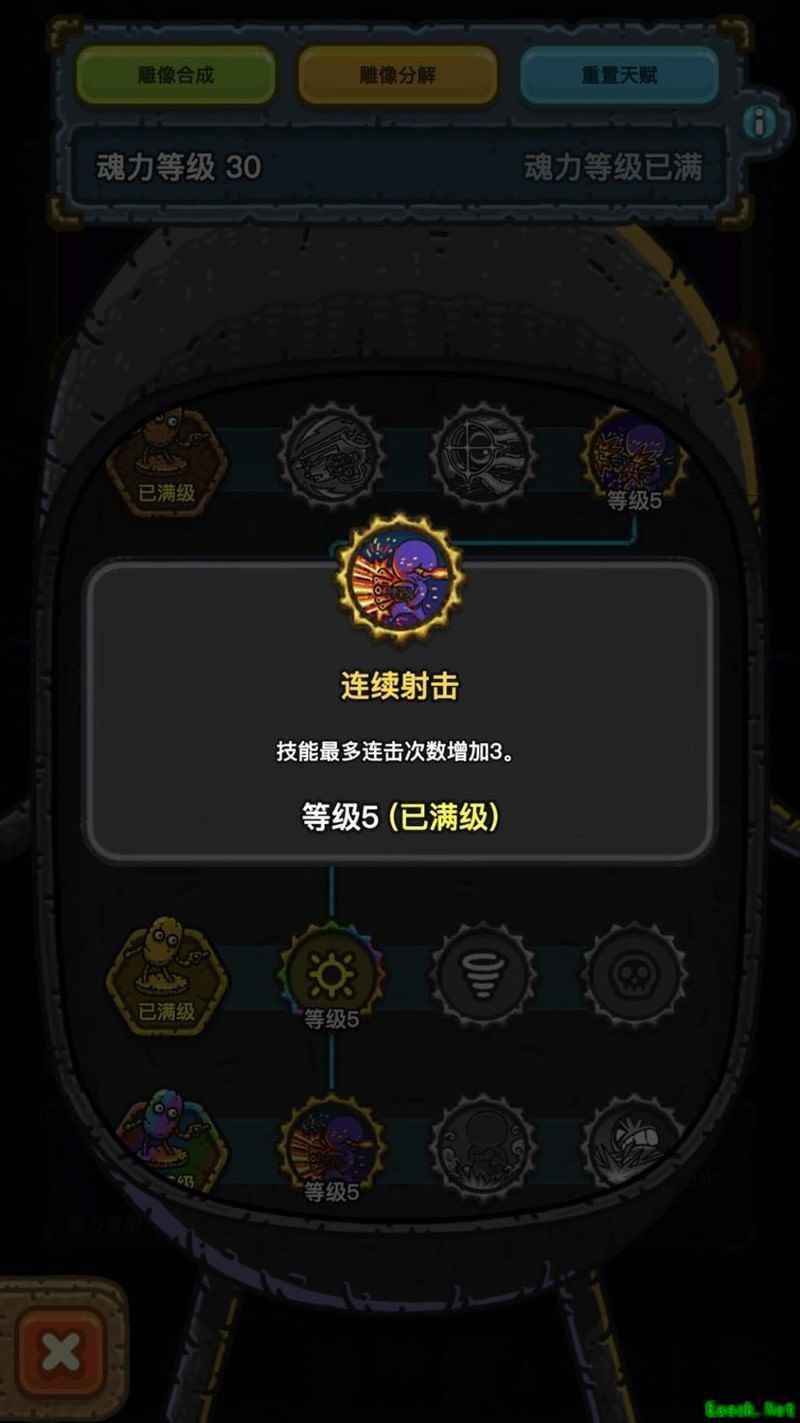The image size is (800, 1423).
Task: Tap the rainbow statue in the bottom row
Action: pos(168,1140)
